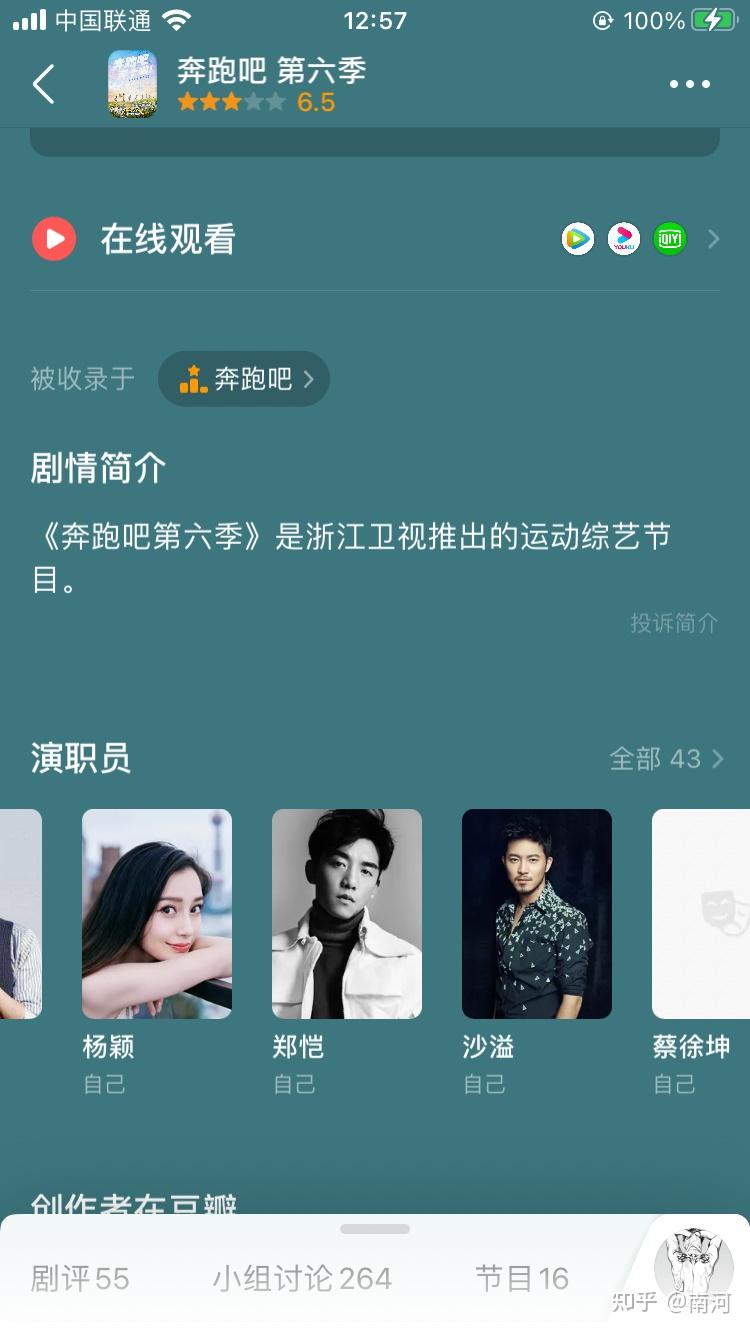Open 郑恺's cast profile
This screenshot has width=750, height=1334.
[x=347, y=914]
